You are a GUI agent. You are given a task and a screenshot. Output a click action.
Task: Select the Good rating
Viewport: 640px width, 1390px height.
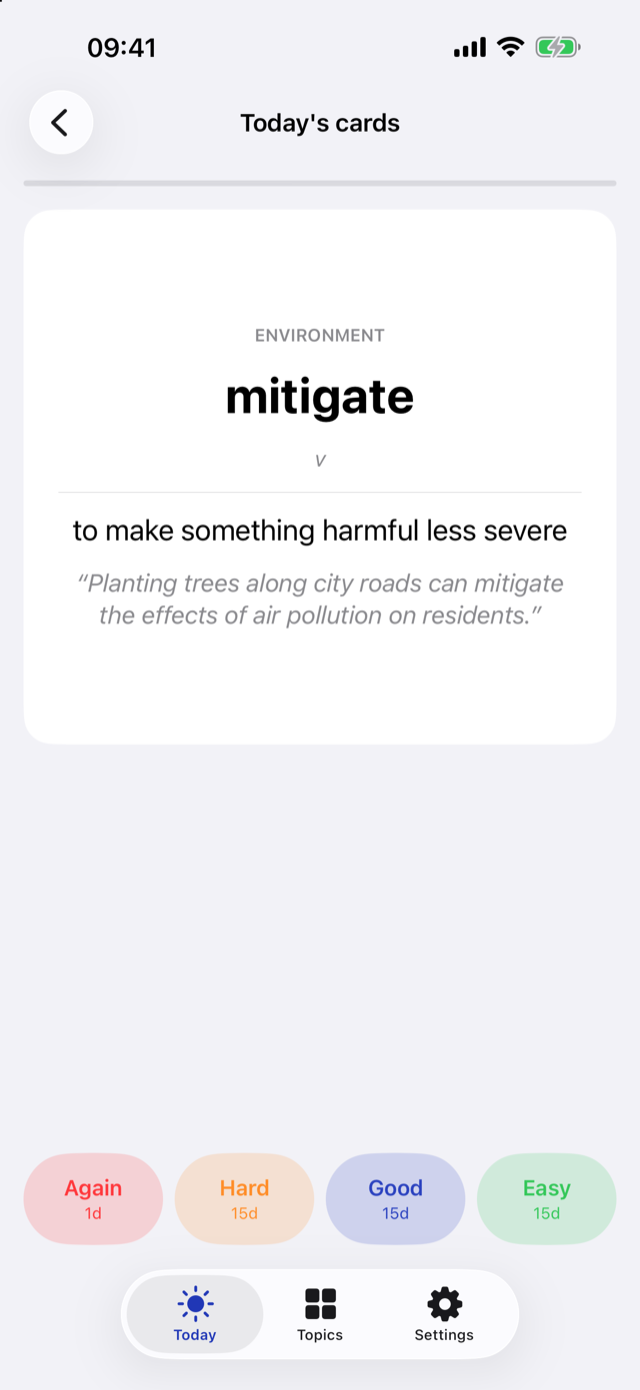pyautogui.click(x=395, y=1199)
